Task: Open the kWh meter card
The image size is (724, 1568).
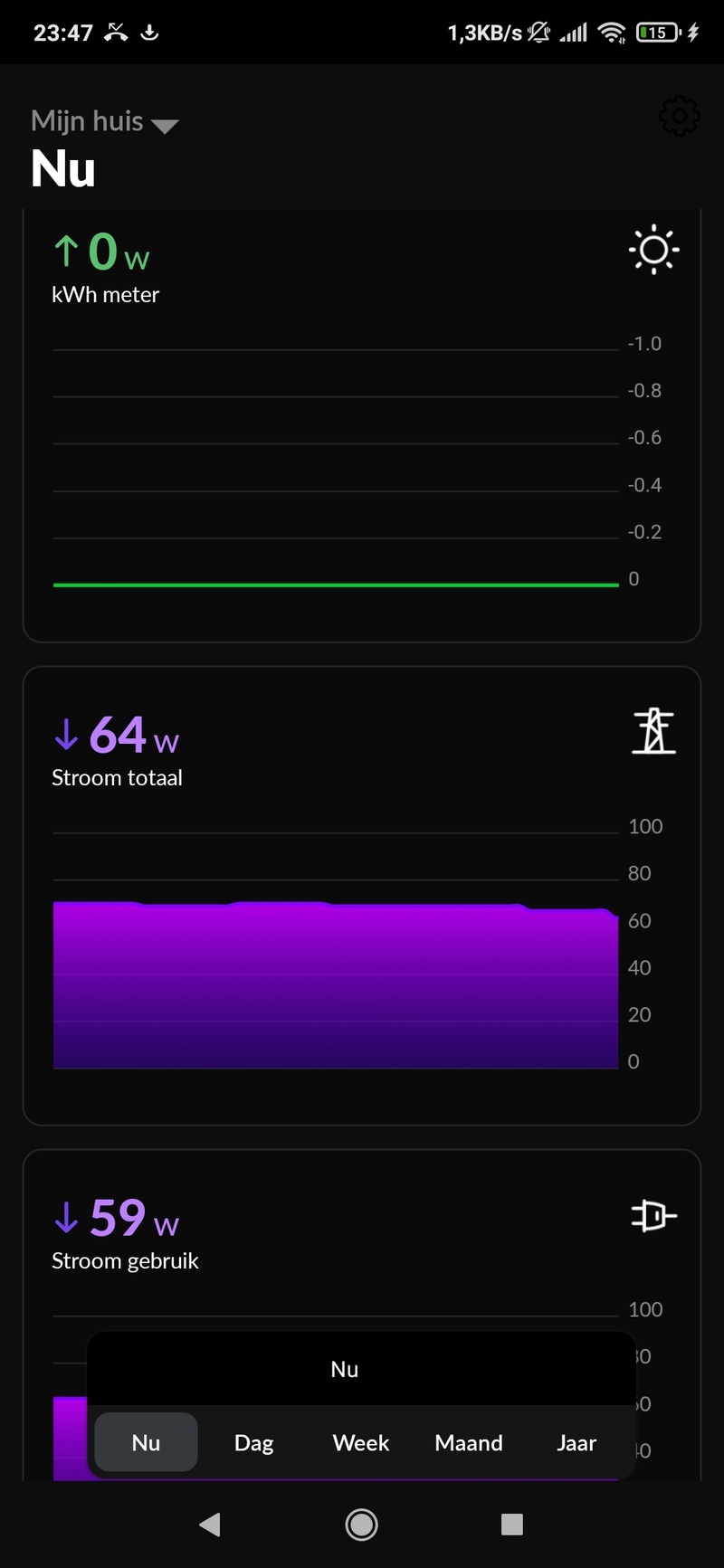Action: [x=361, y=425]
